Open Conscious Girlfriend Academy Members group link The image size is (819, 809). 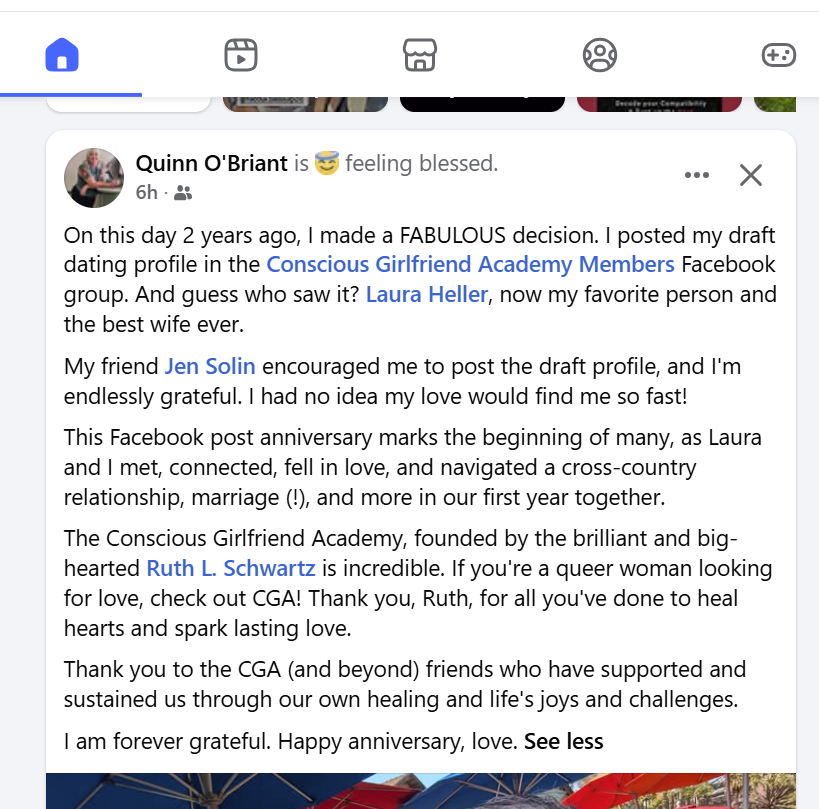[x=471, y=264]
